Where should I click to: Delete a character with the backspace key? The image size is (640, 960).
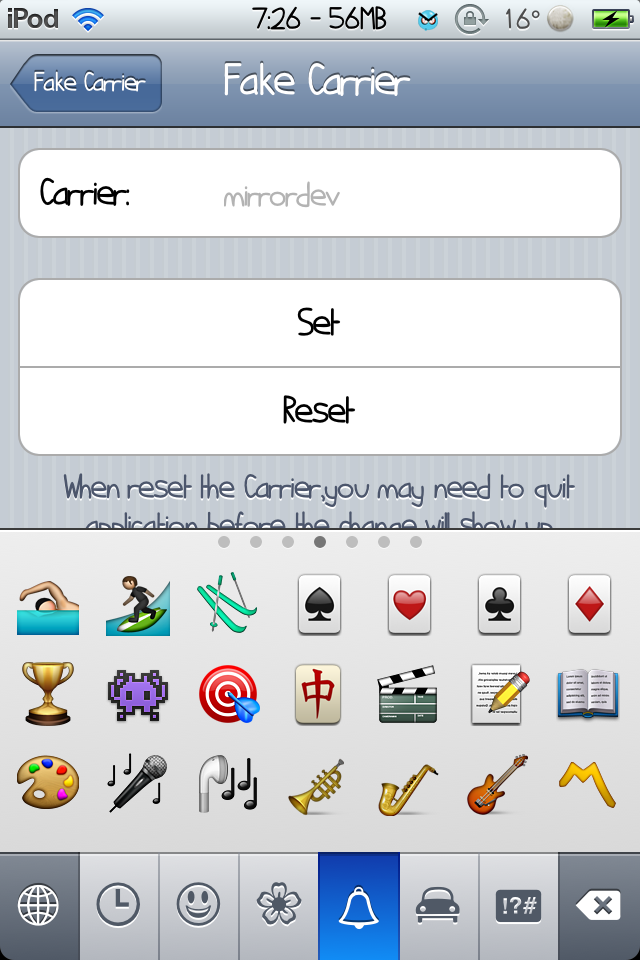coord(599,907)
